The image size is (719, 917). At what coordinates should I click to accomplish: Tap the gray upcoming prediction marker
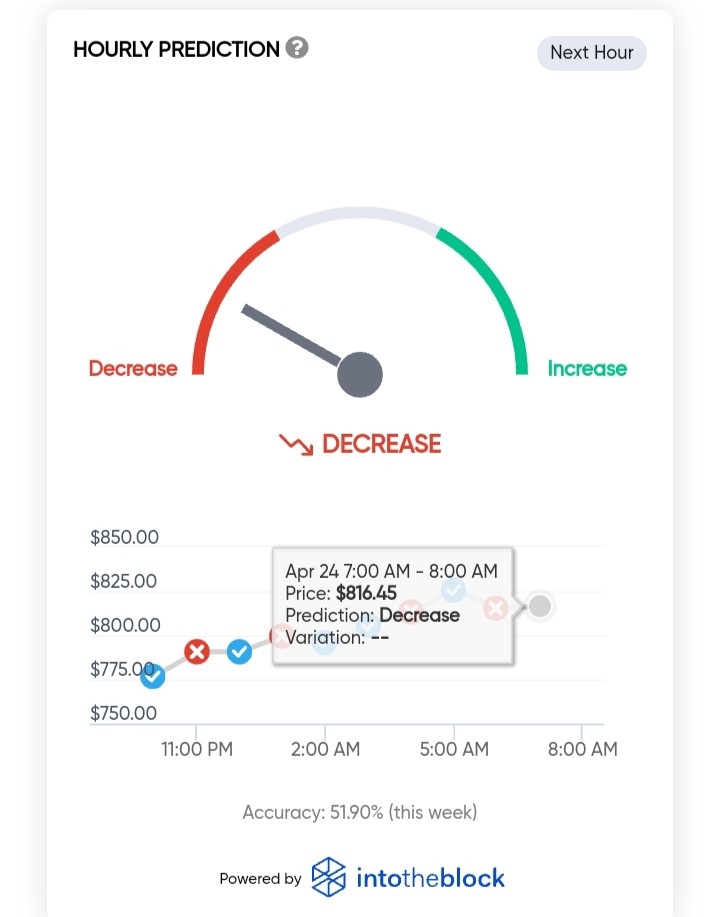click(539, 606)
